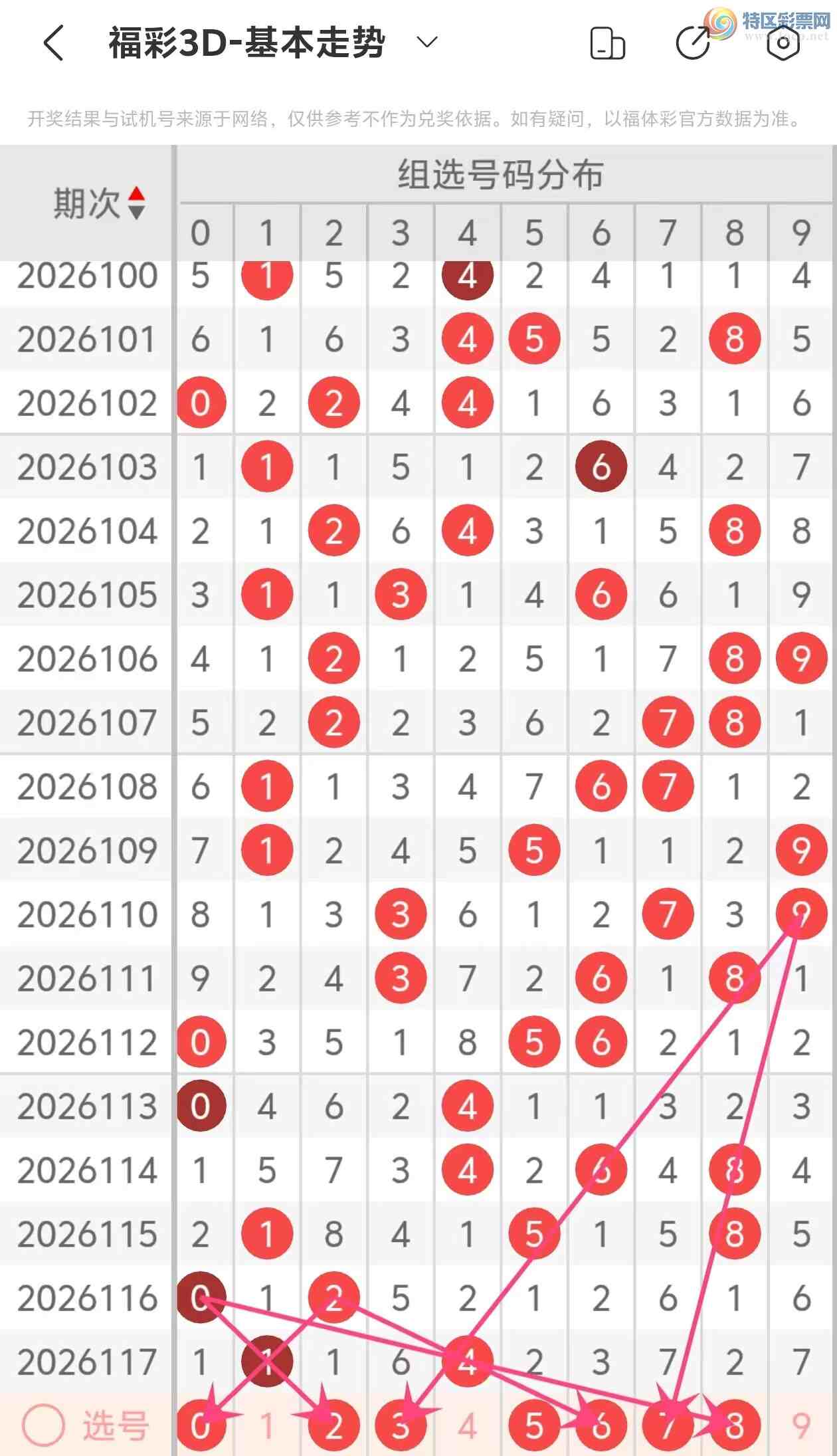Deselect number 5 in the 选号 row
Viewport: 837px width, 1456px height.
click(534, 1426)
